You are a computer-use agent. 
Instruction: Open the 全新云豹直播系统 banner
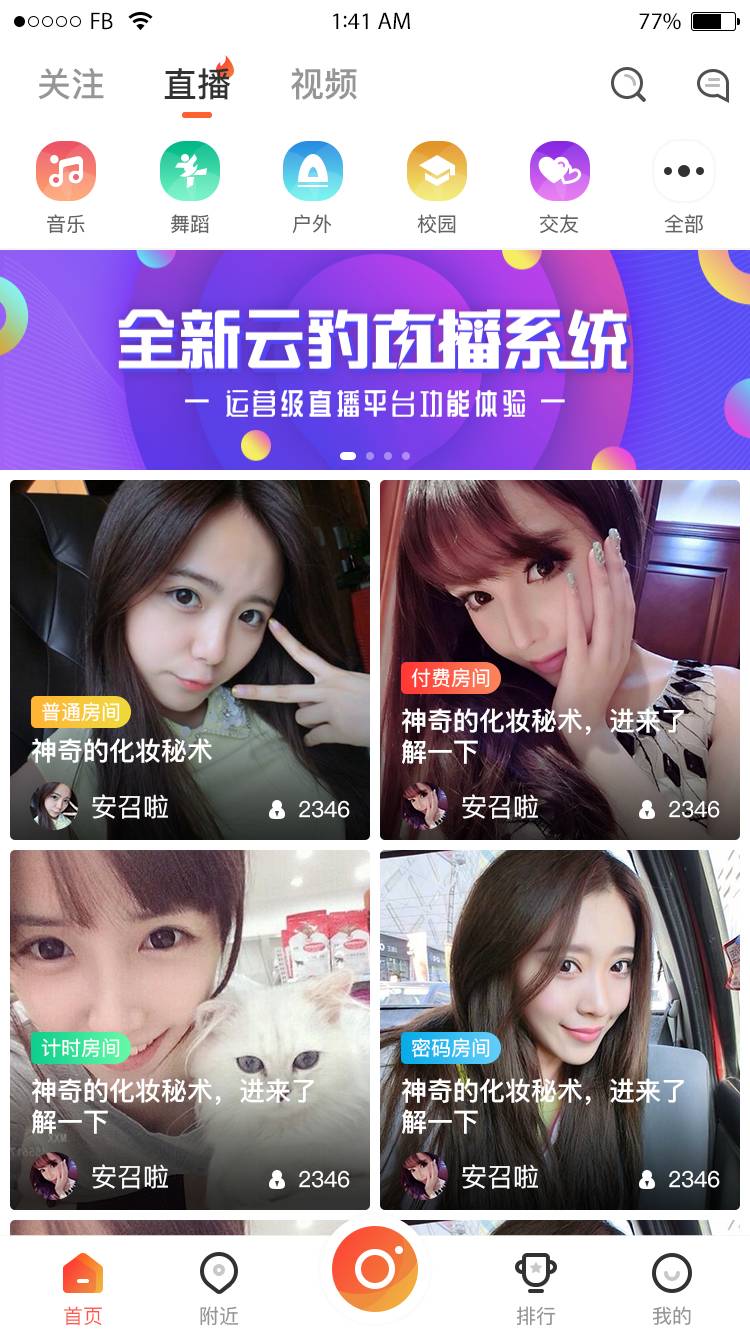pyautogui.click(x=375, y=359)
